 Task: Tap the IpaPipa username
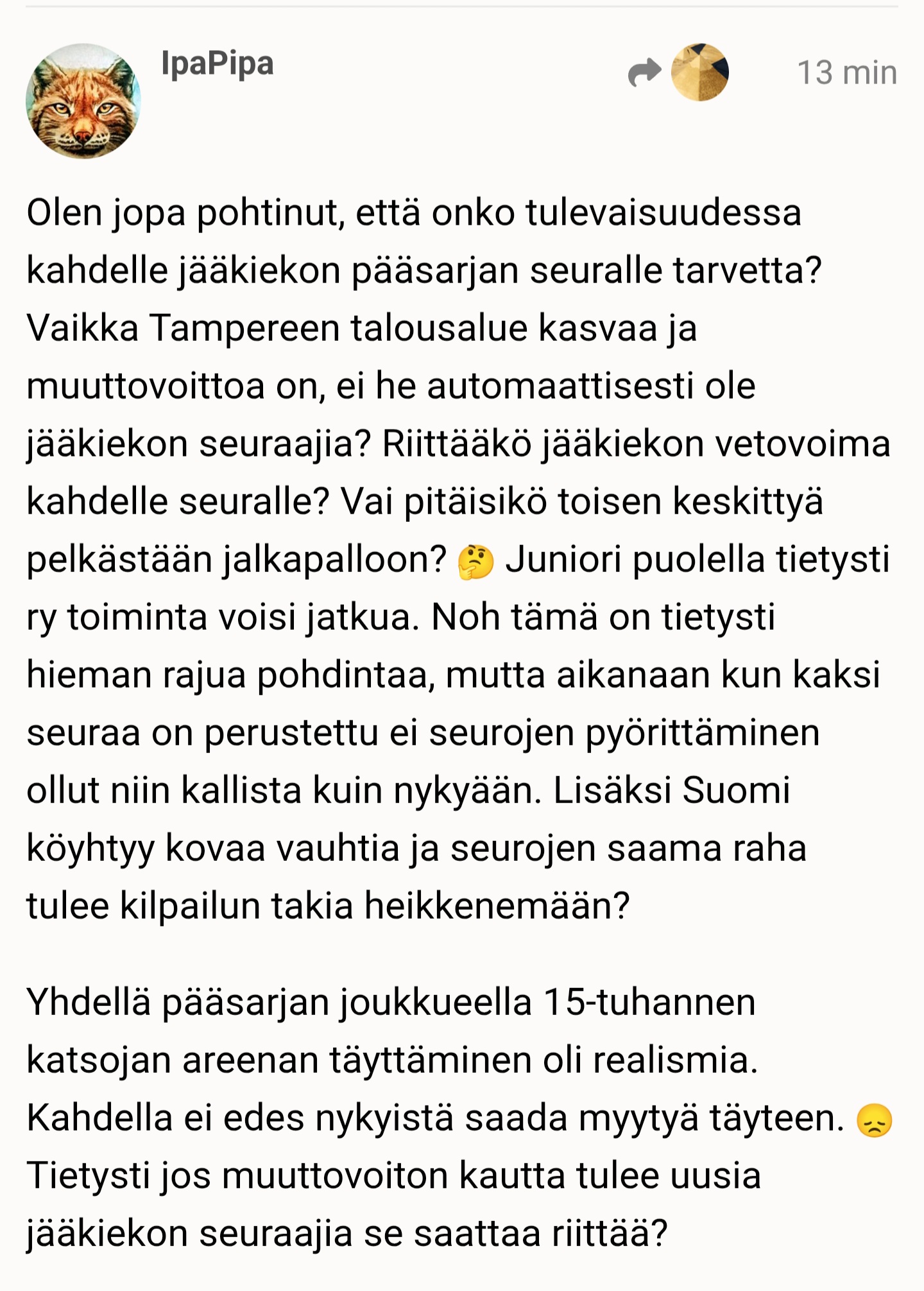[x=217, y=64]
